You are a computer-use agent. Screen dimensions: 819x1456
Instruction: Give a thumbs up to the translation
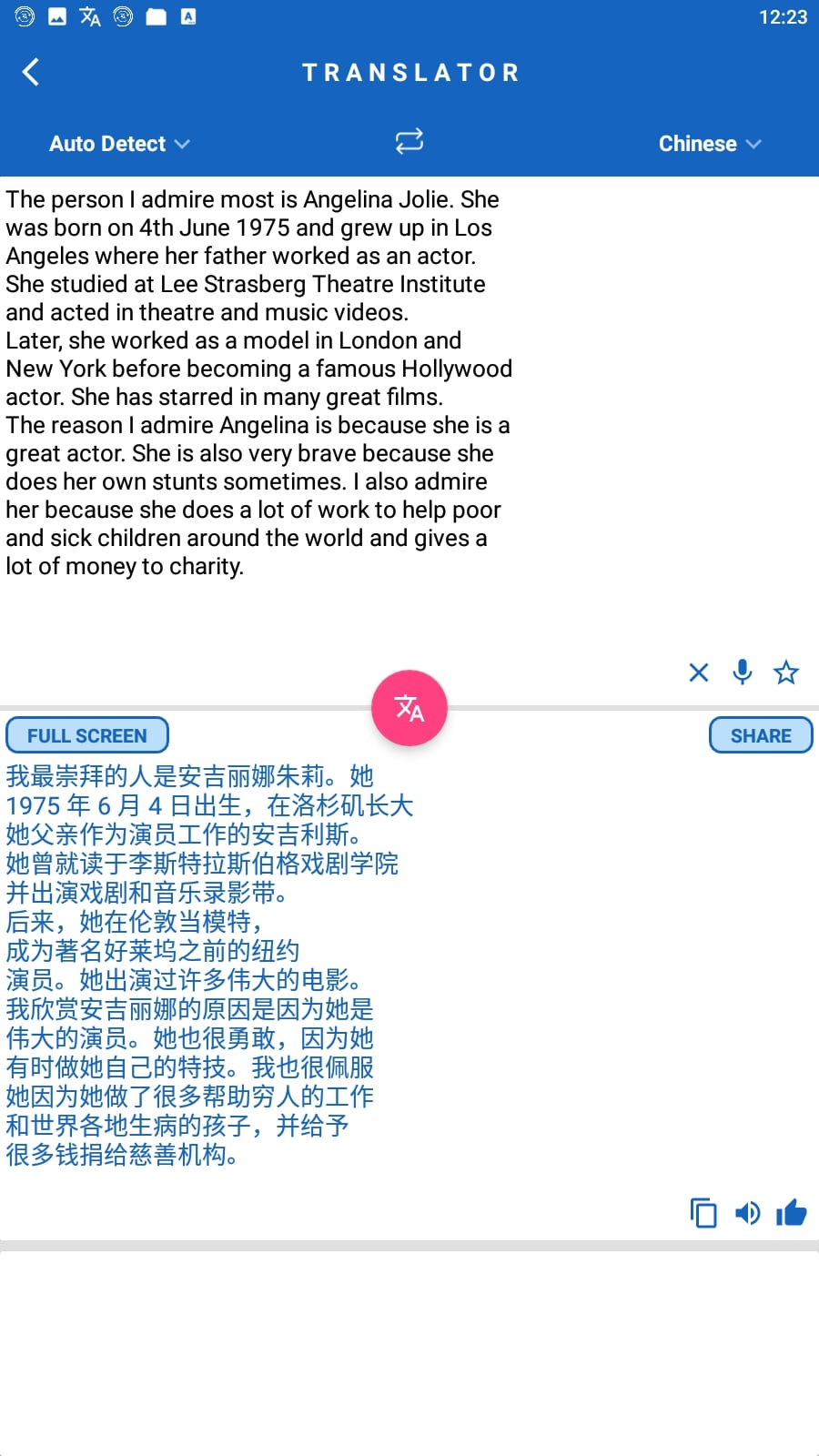pos(792,1213)
